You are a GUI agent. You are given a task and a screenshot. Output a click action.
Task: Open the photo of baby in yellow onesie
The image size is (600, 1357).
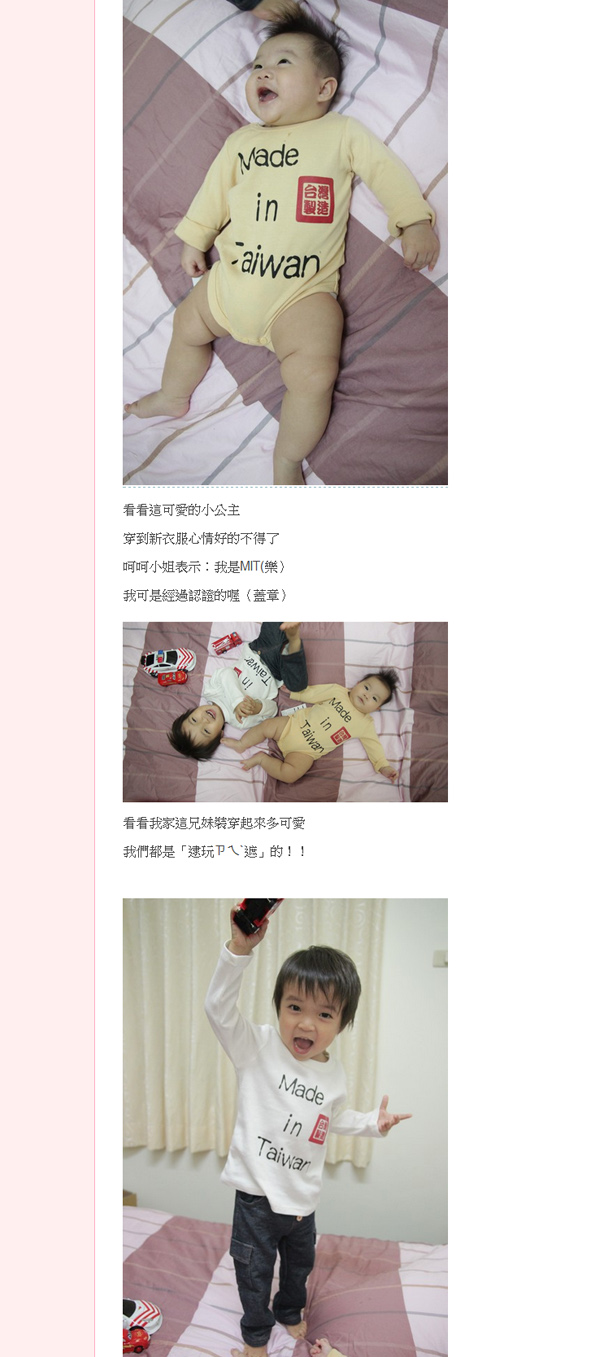coord(285,240)
